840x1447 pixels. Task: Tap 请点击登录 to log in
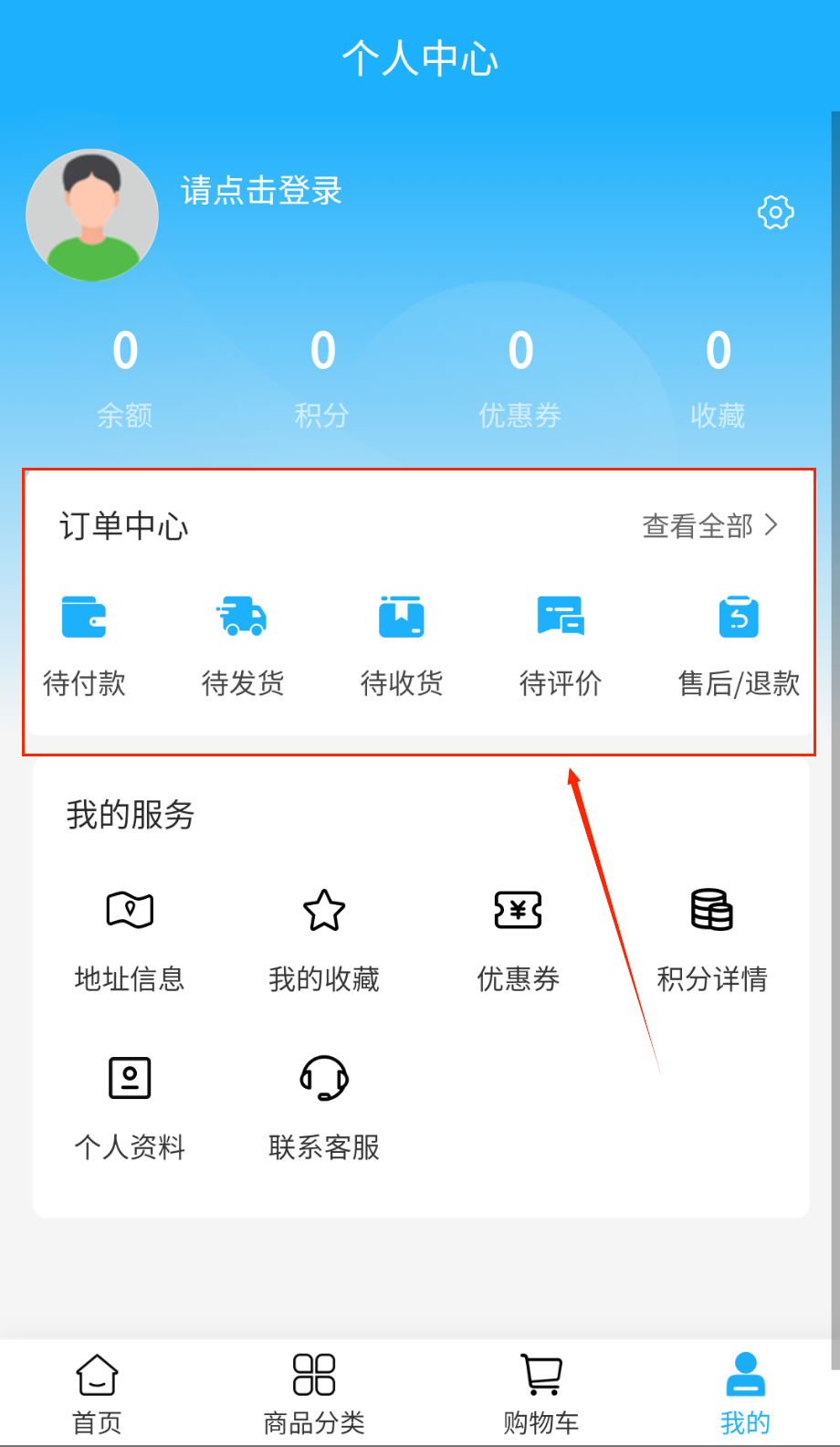tap(261, 191)
